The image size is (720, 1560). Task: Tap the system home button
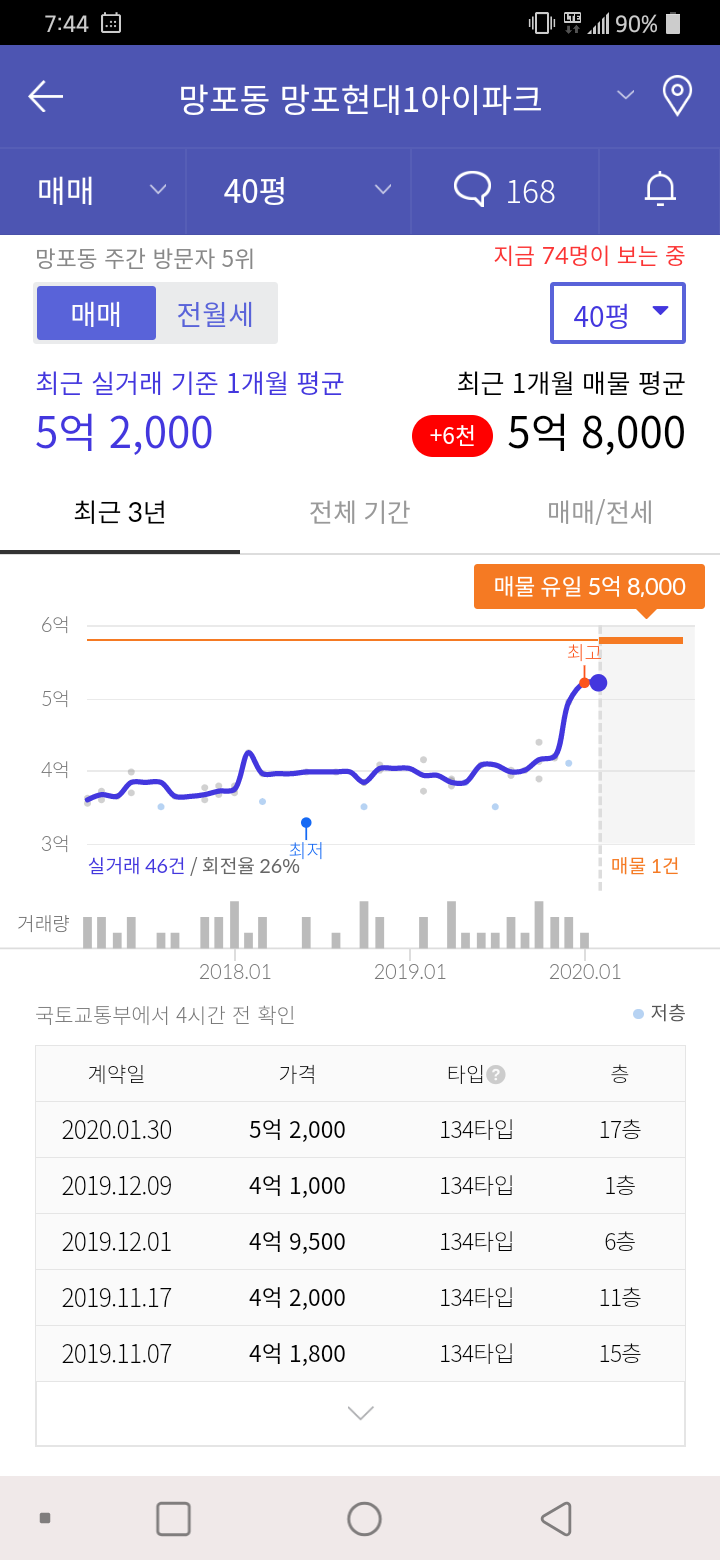[x=364, y=1519]
